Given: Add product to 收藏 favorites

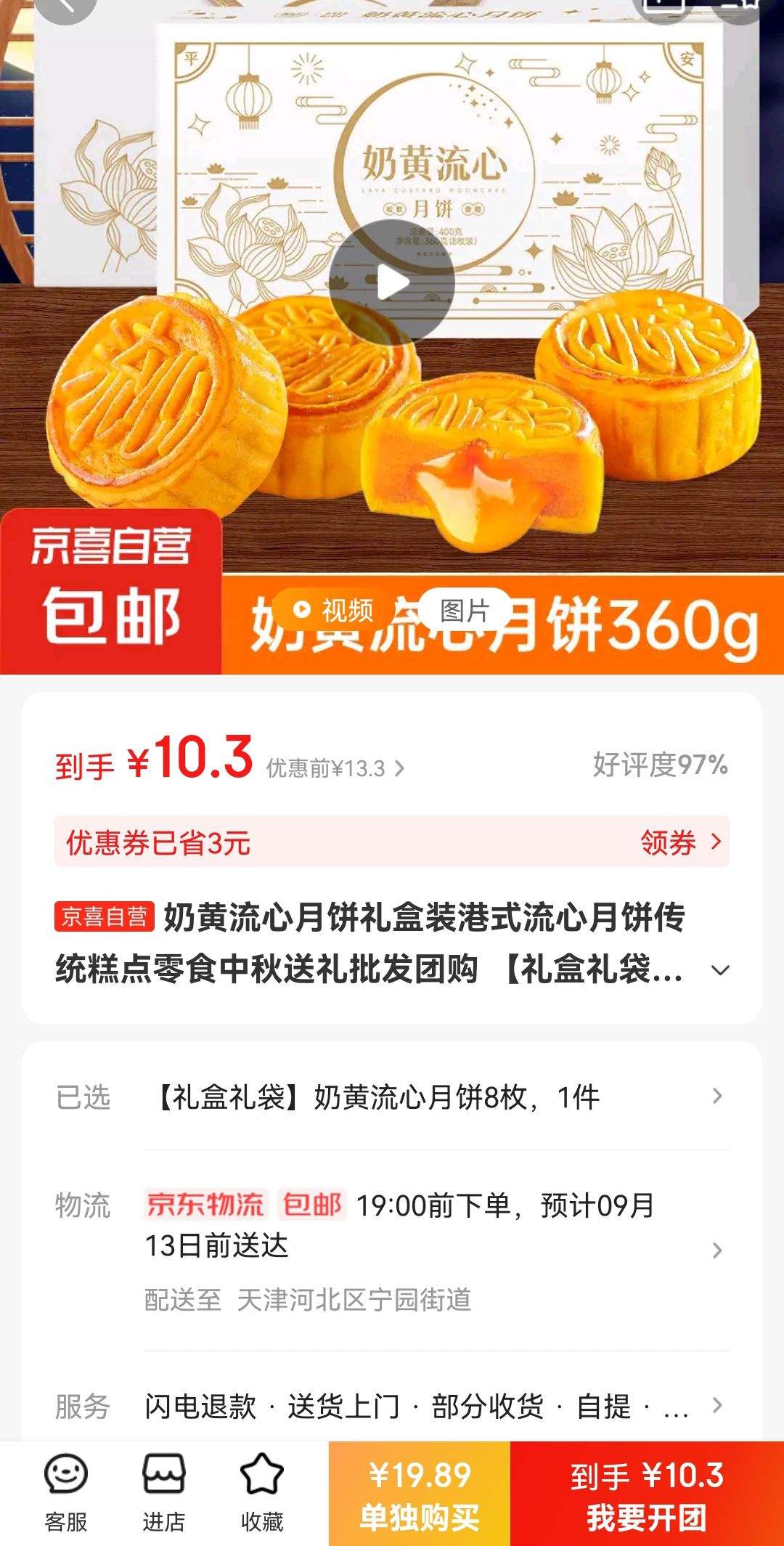Looking at the screenshot, I should coord(261,1493).
